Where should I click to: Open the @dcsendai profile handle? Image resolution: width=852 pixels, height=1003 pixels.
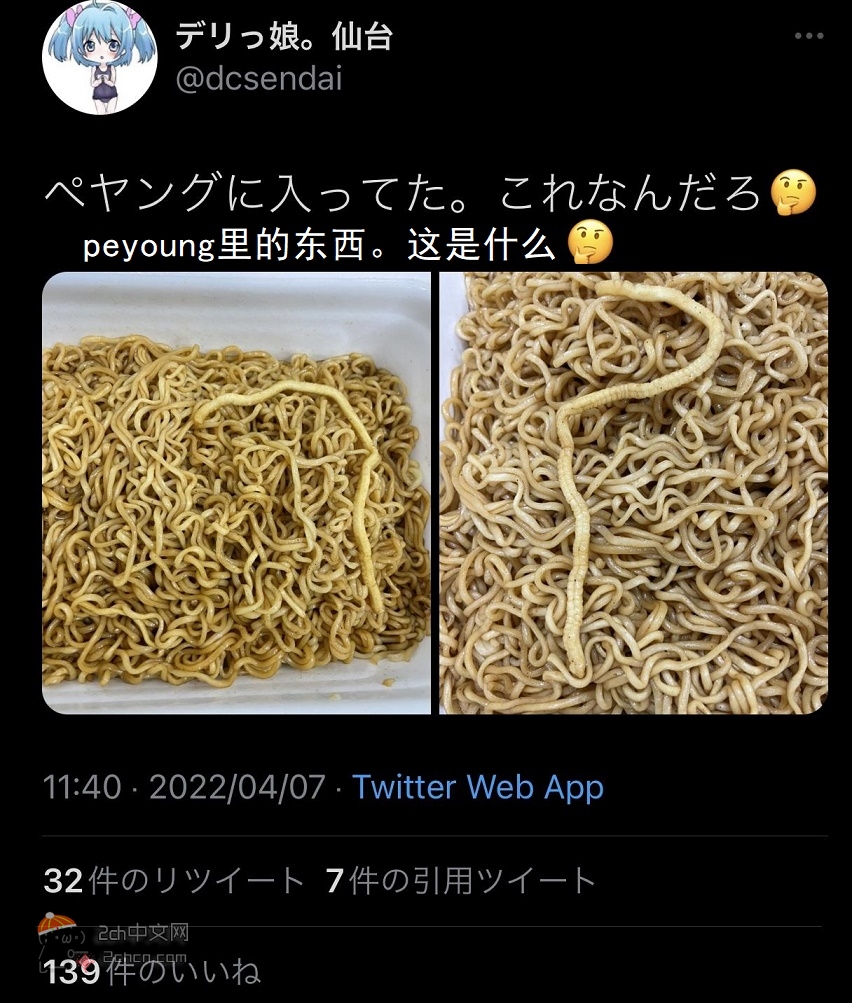[x=259, y=79]
